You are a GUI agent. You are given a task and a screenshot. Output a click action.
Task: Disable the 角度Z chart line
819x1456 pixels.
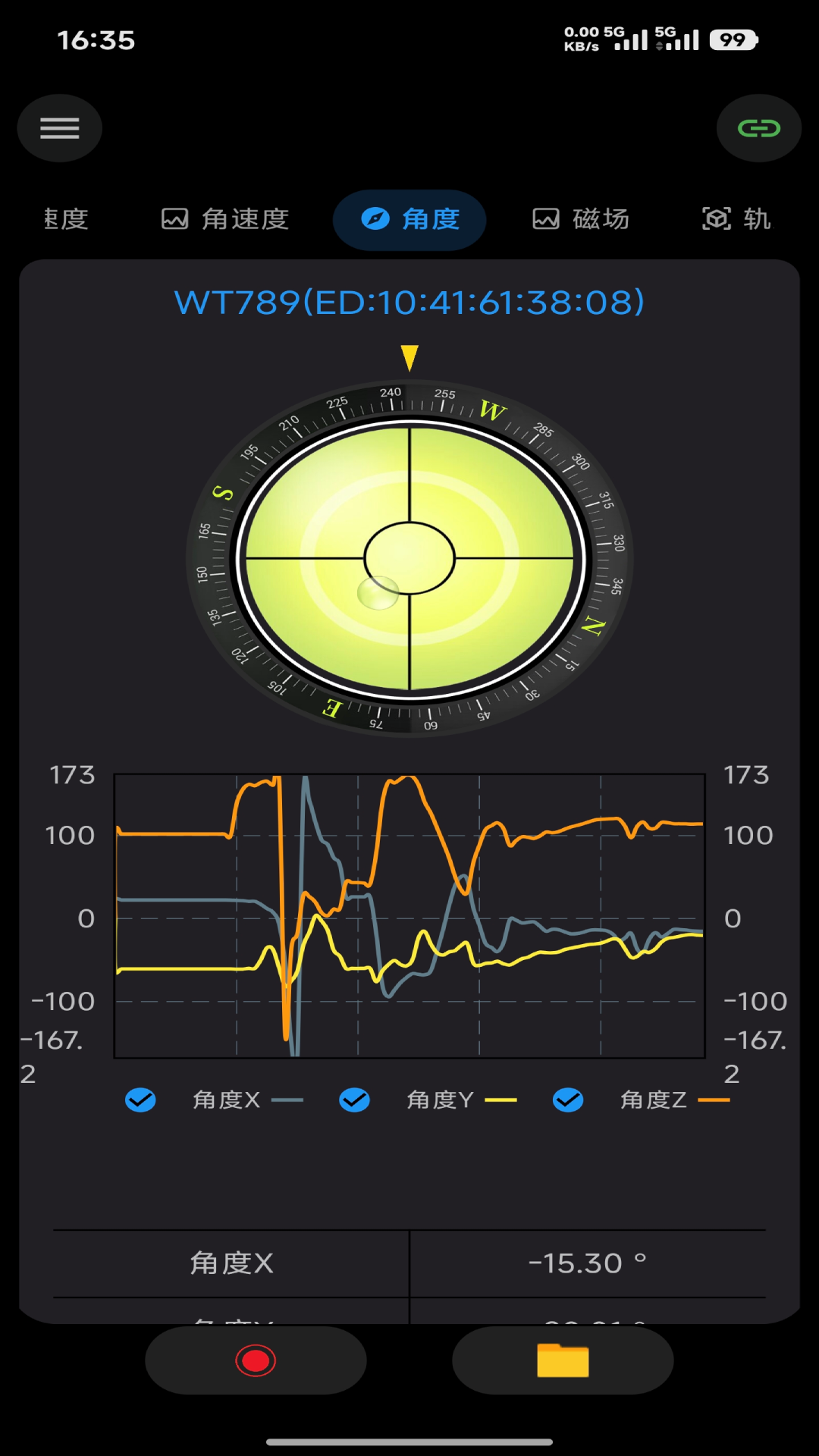coord(568,1100)
